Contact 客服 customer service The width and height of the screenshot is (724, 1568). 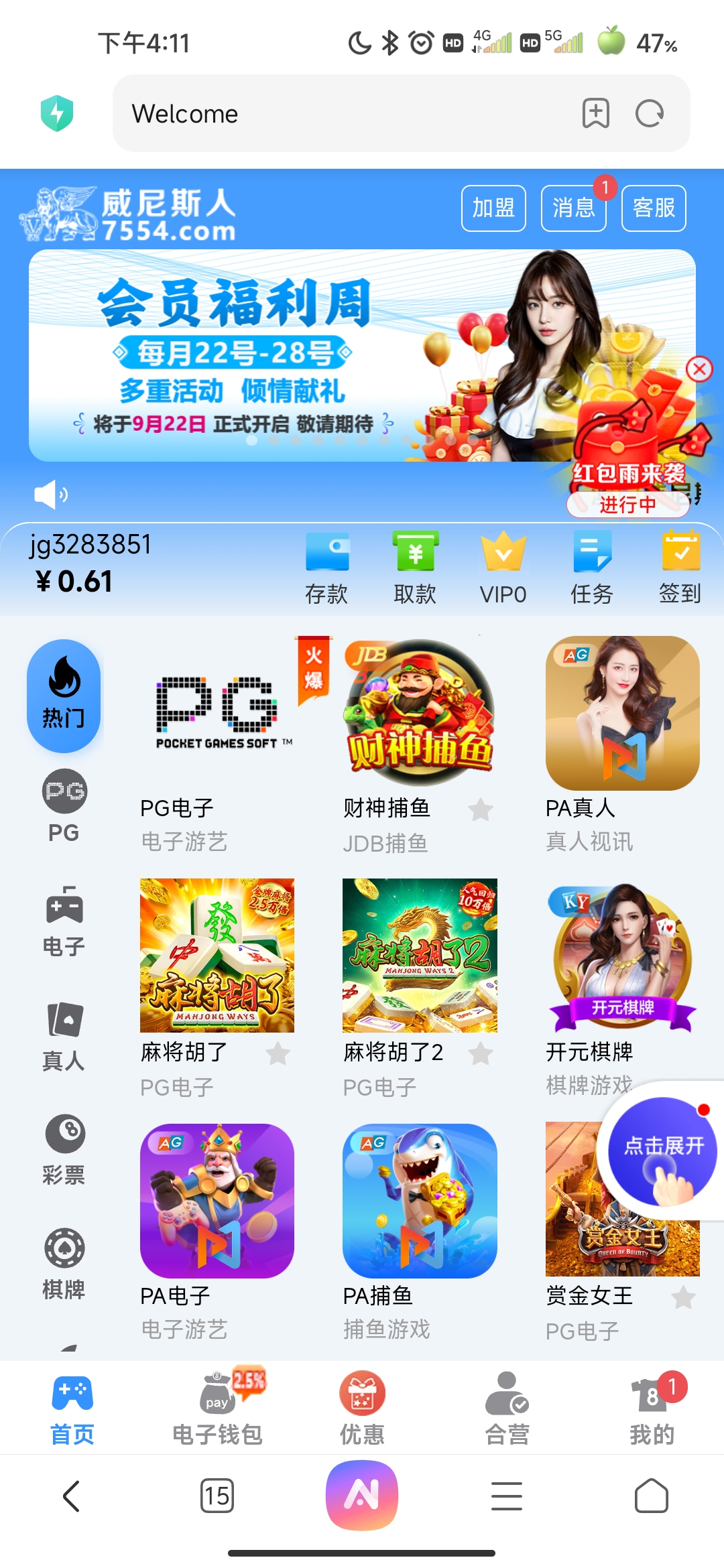[654, 208]
